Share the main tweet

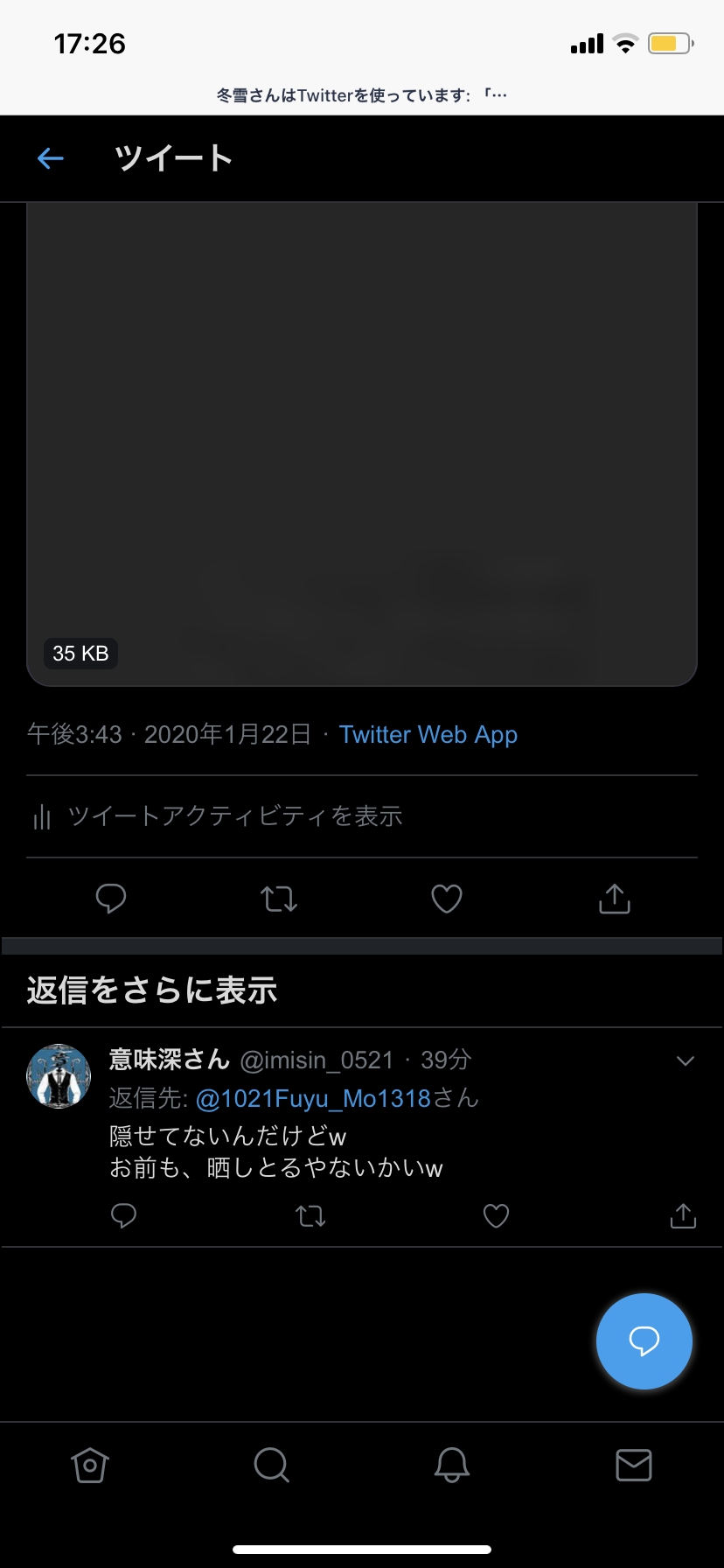coord(615,899)
